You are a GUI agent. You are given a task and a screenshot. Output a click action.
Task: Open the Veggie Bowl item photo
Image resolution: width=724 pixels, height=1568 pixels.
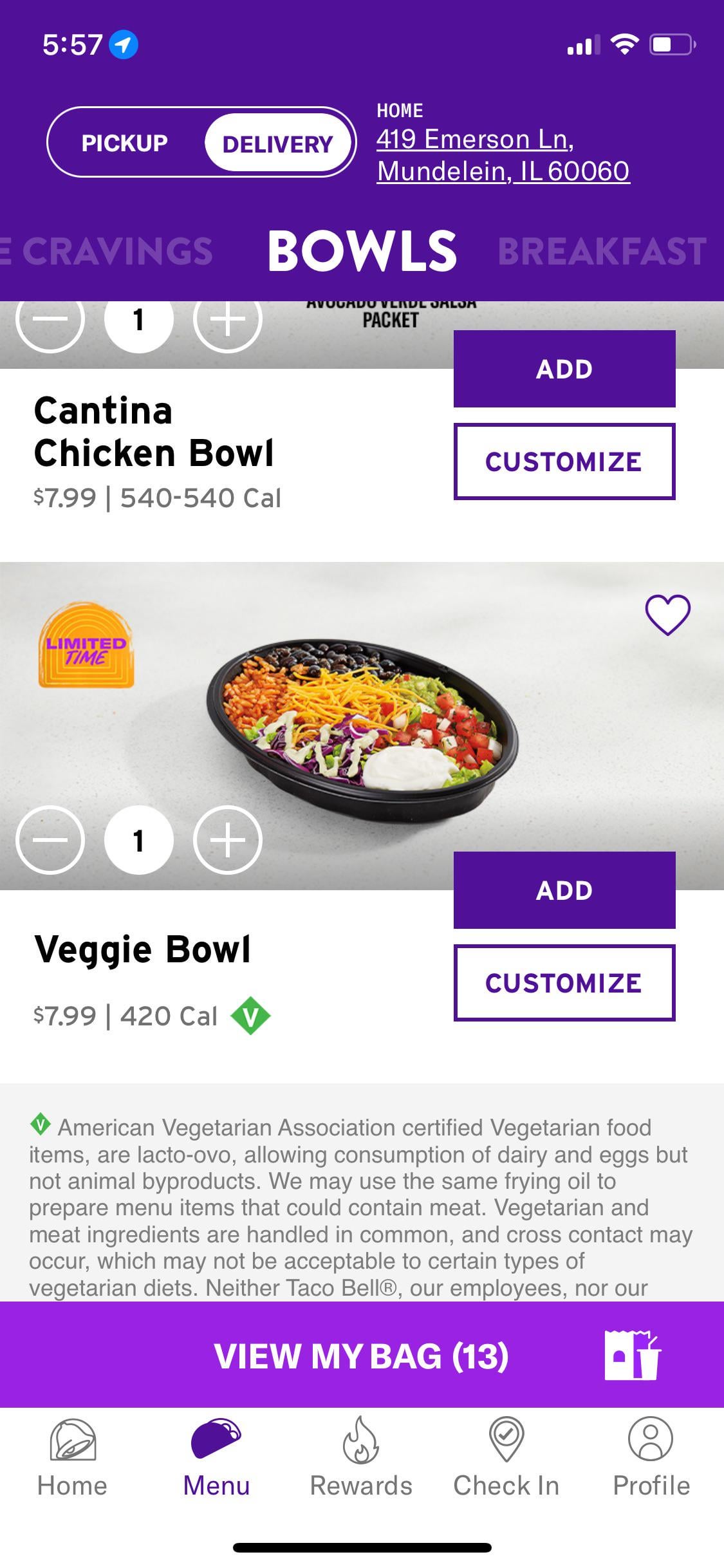(362, 727)
